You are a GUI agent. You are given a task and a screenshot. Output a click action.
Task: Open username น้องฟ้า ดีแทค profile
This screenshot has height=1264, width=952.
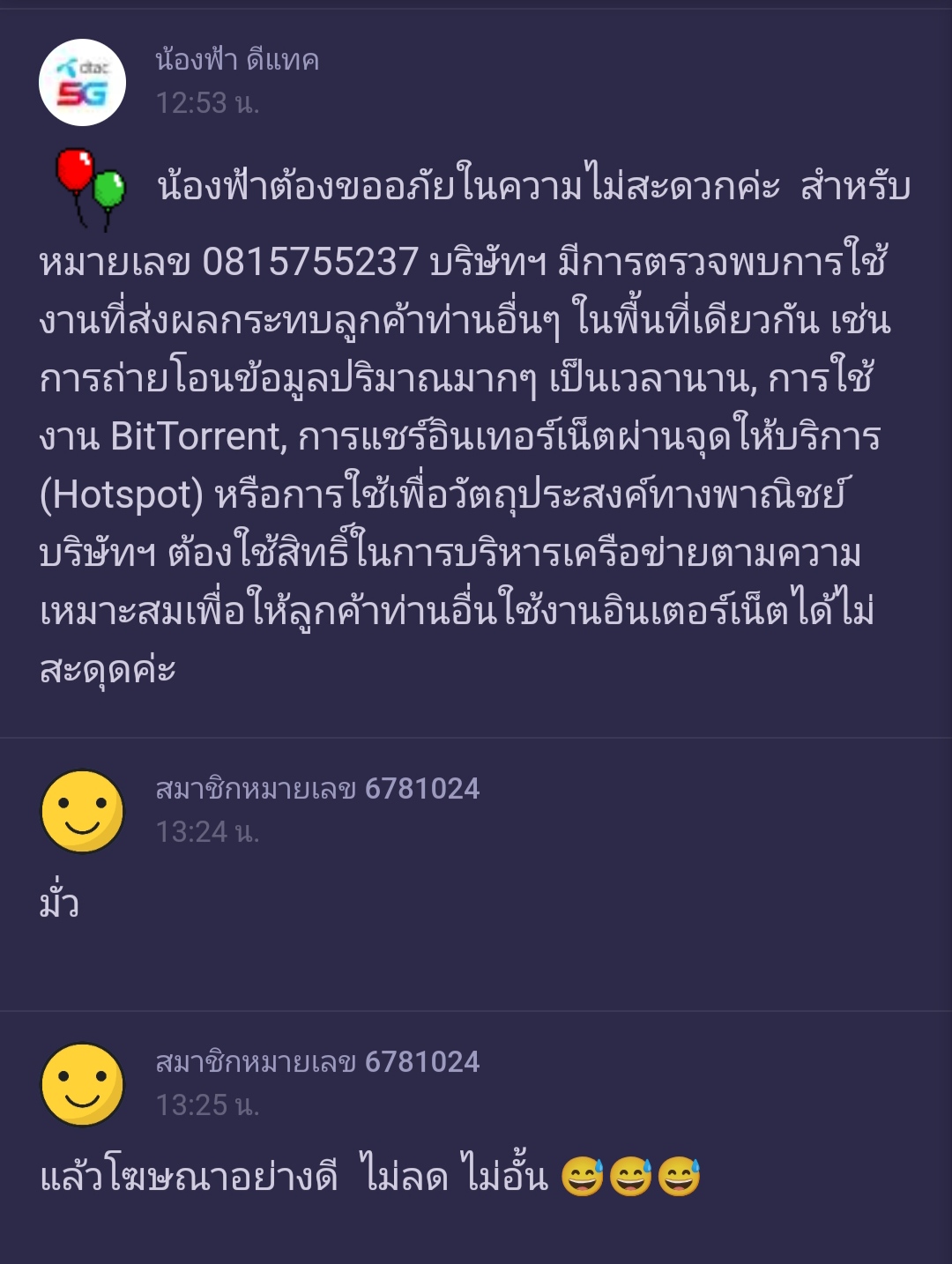coord(237,60)
